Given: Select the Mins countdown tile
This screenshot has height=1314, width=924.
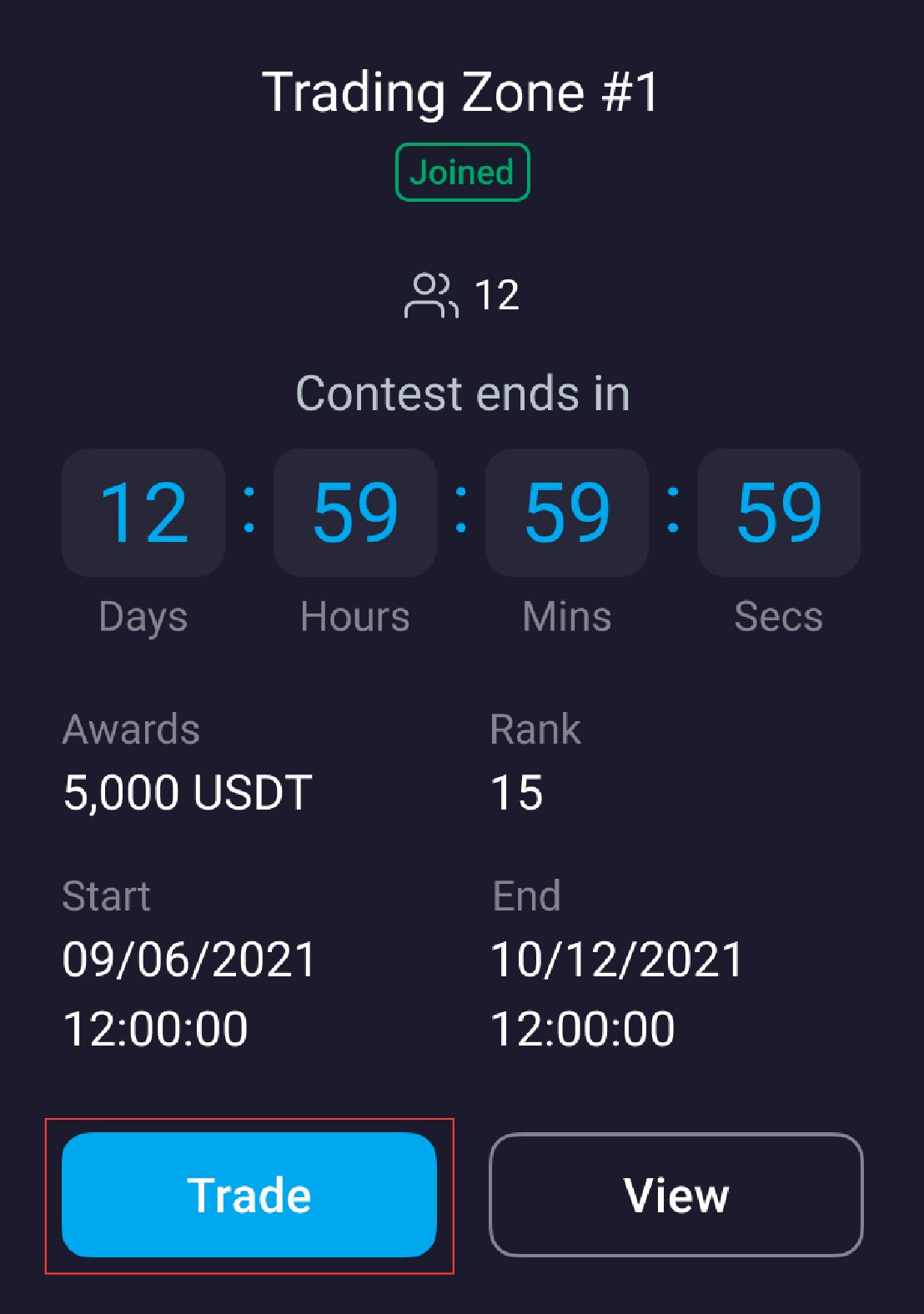Looking at the screenshot, I should pyautogui.click(x=565, y=512).
